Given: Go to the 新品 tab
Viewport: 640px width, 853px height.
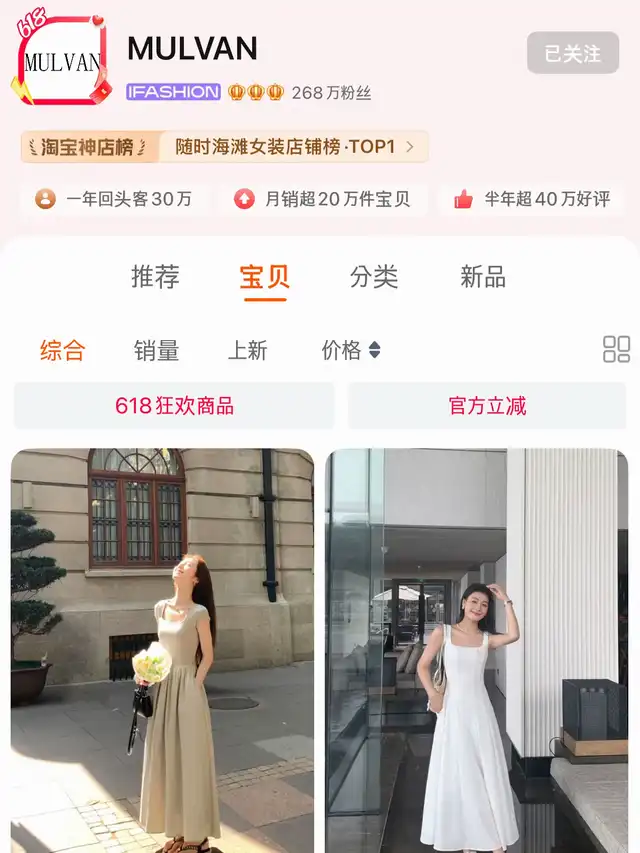Looking at the screenshot, I should tap(483, 277).
